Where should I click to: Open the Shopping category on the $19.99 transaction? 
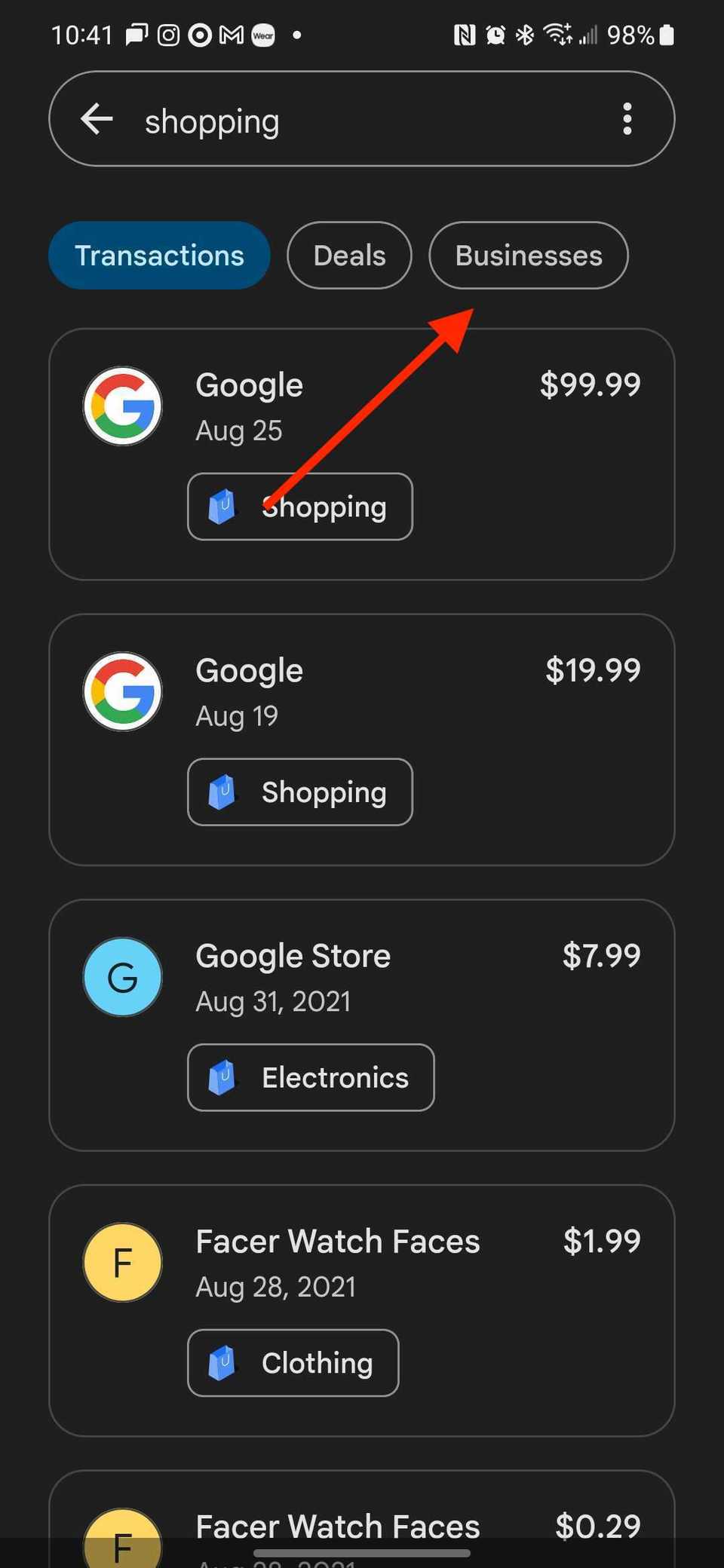pos(299,792)
